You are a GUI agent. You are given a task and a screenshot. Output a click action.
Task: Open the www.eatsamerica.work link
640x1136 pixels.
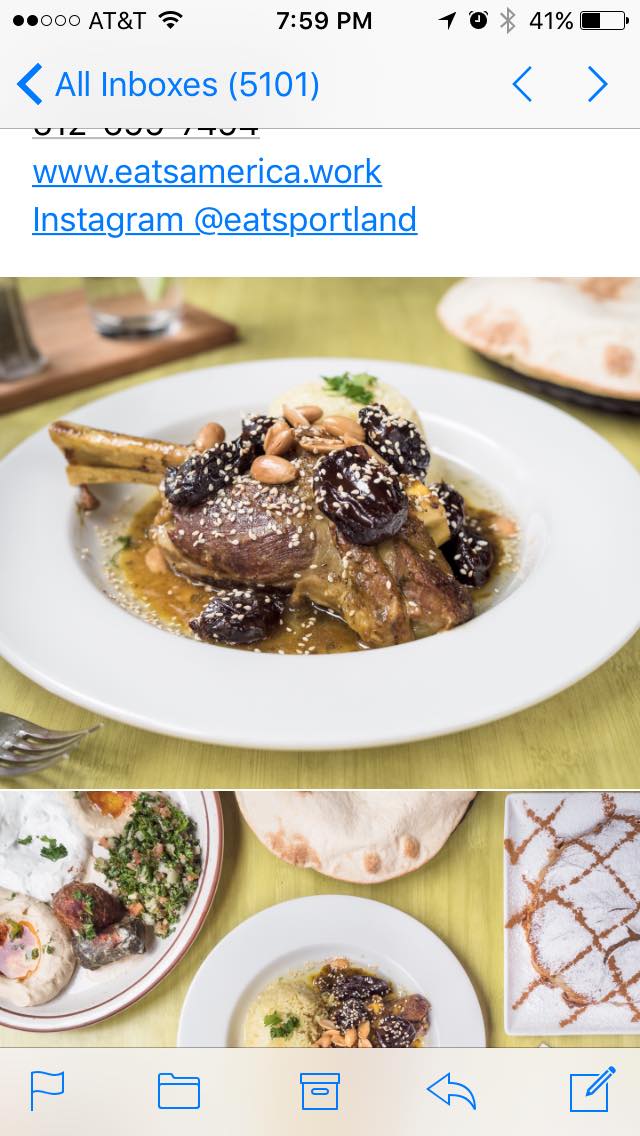[207, 171]
